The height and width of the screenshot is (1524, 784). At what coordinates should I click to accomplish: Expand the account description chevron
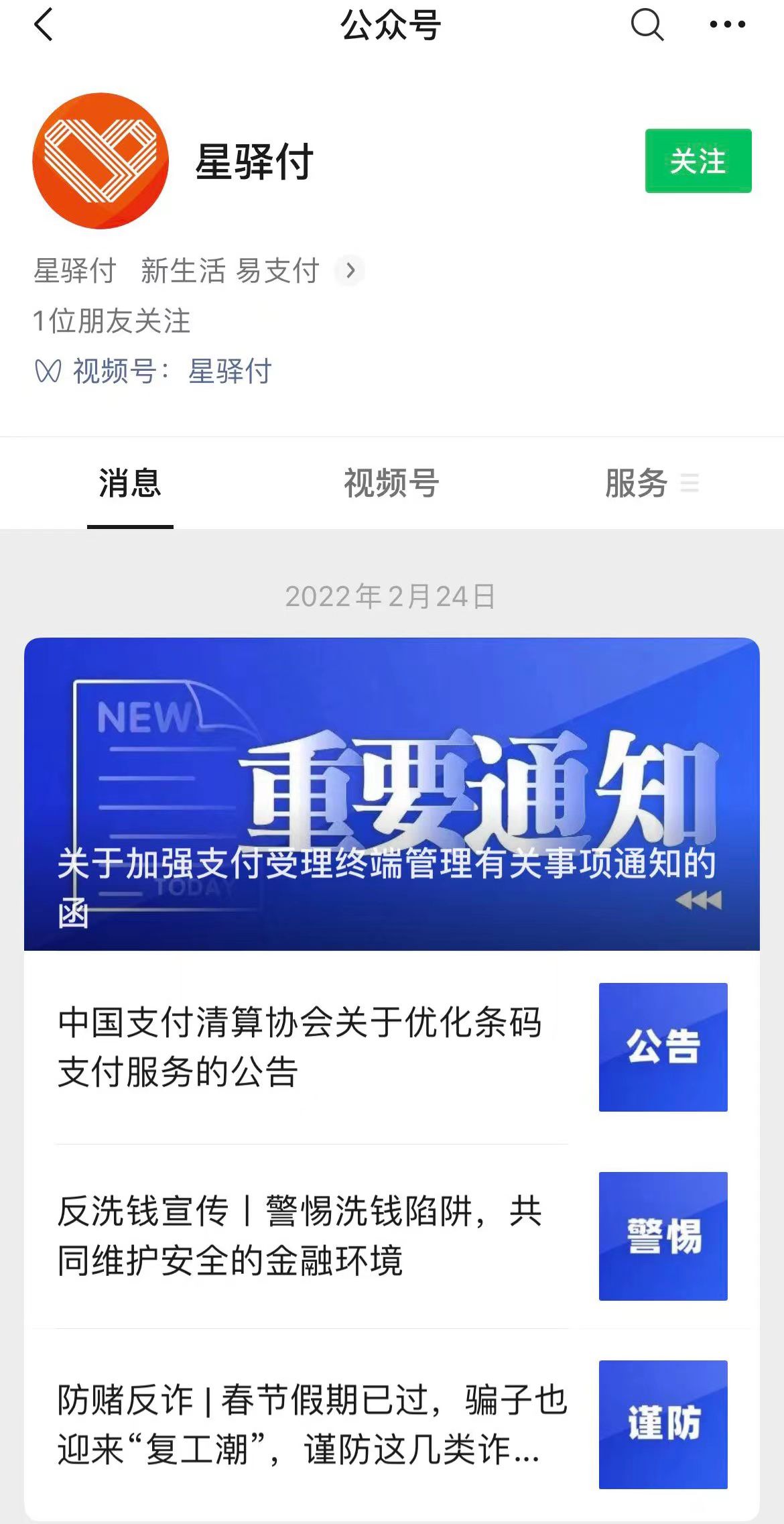pos(349,271)
